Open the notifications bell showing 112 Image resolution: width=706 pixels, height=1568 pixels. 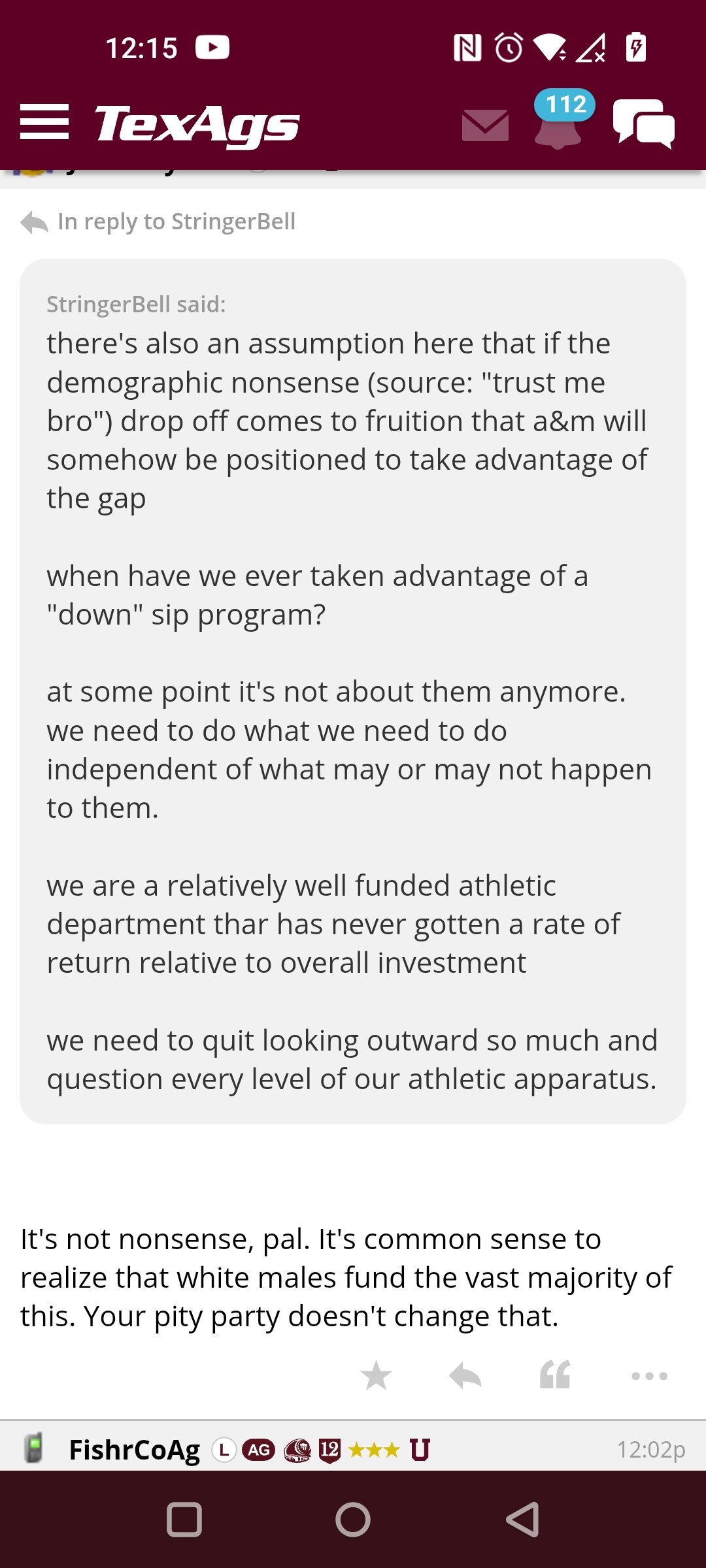[x=559, y=120]
